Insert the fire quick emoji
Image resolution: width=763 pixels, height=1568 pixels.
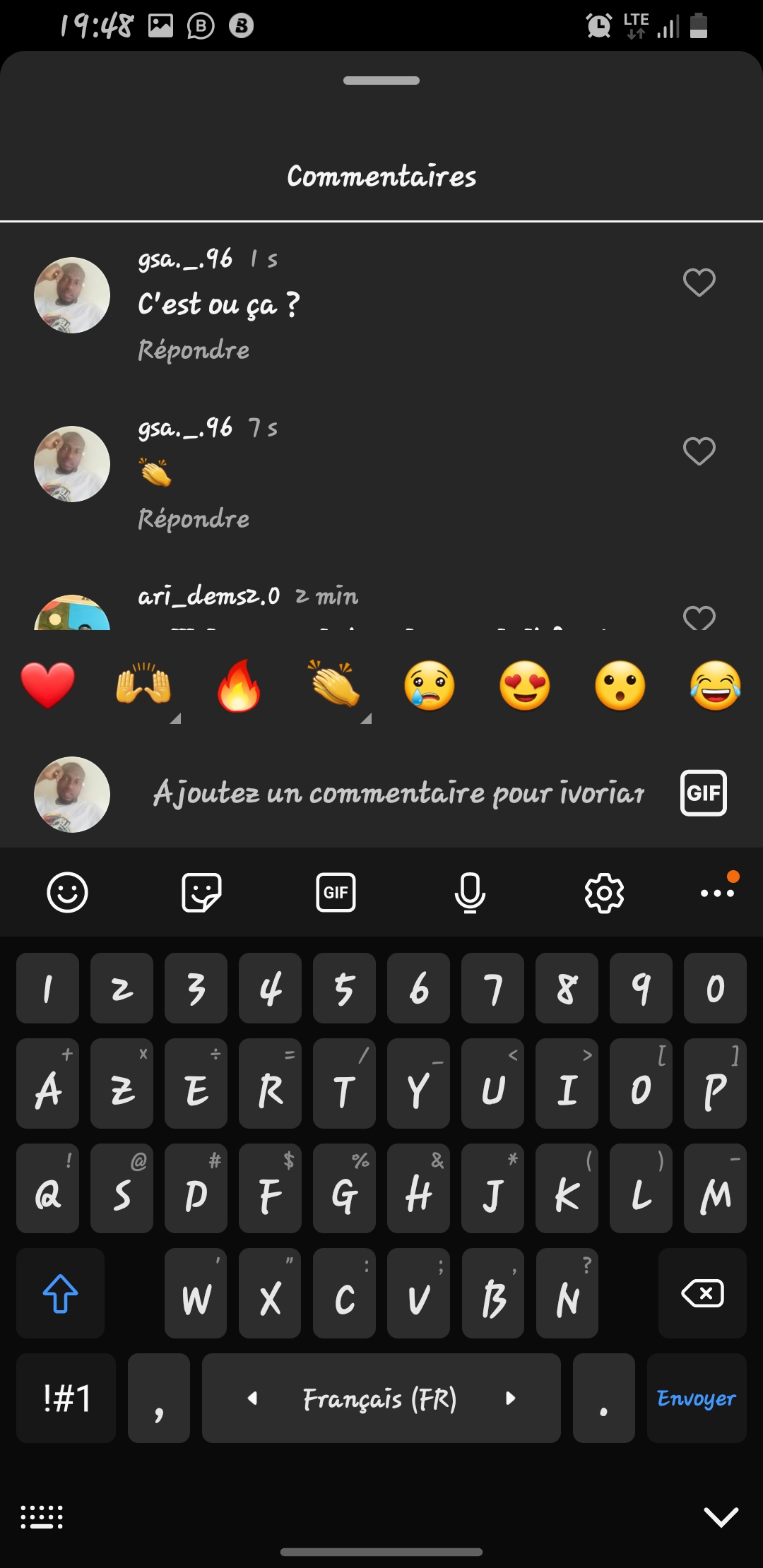click(239, 685)
